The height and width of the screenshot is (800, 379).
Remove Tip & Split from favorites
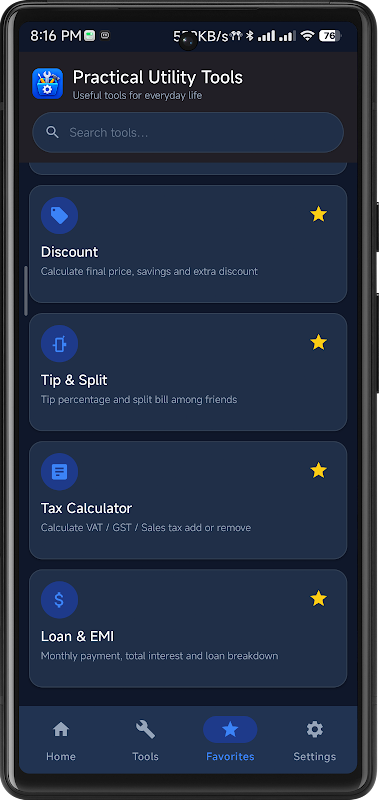click(318, 342)
